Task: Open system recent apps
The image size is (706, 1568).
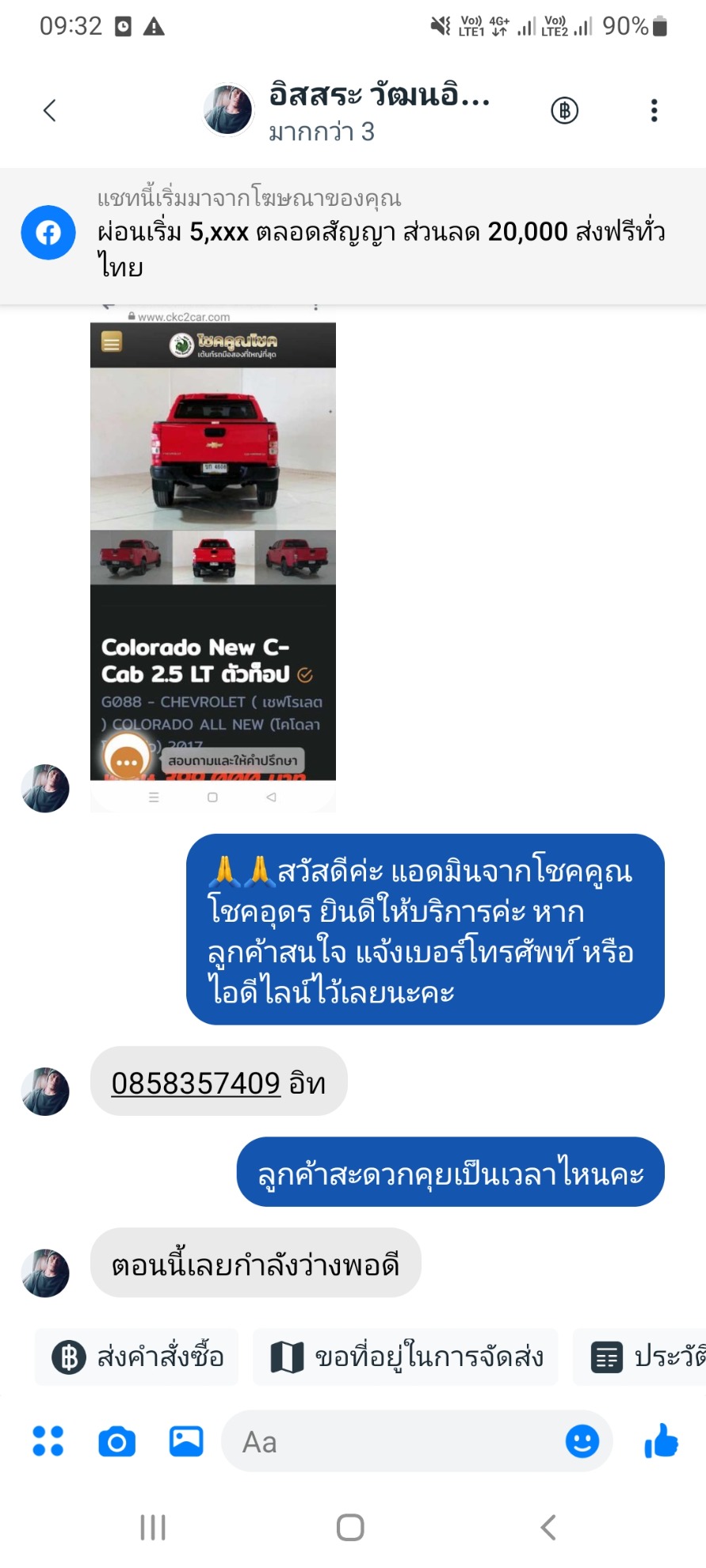Action: pyautogui.click(x=153, y=1527)
